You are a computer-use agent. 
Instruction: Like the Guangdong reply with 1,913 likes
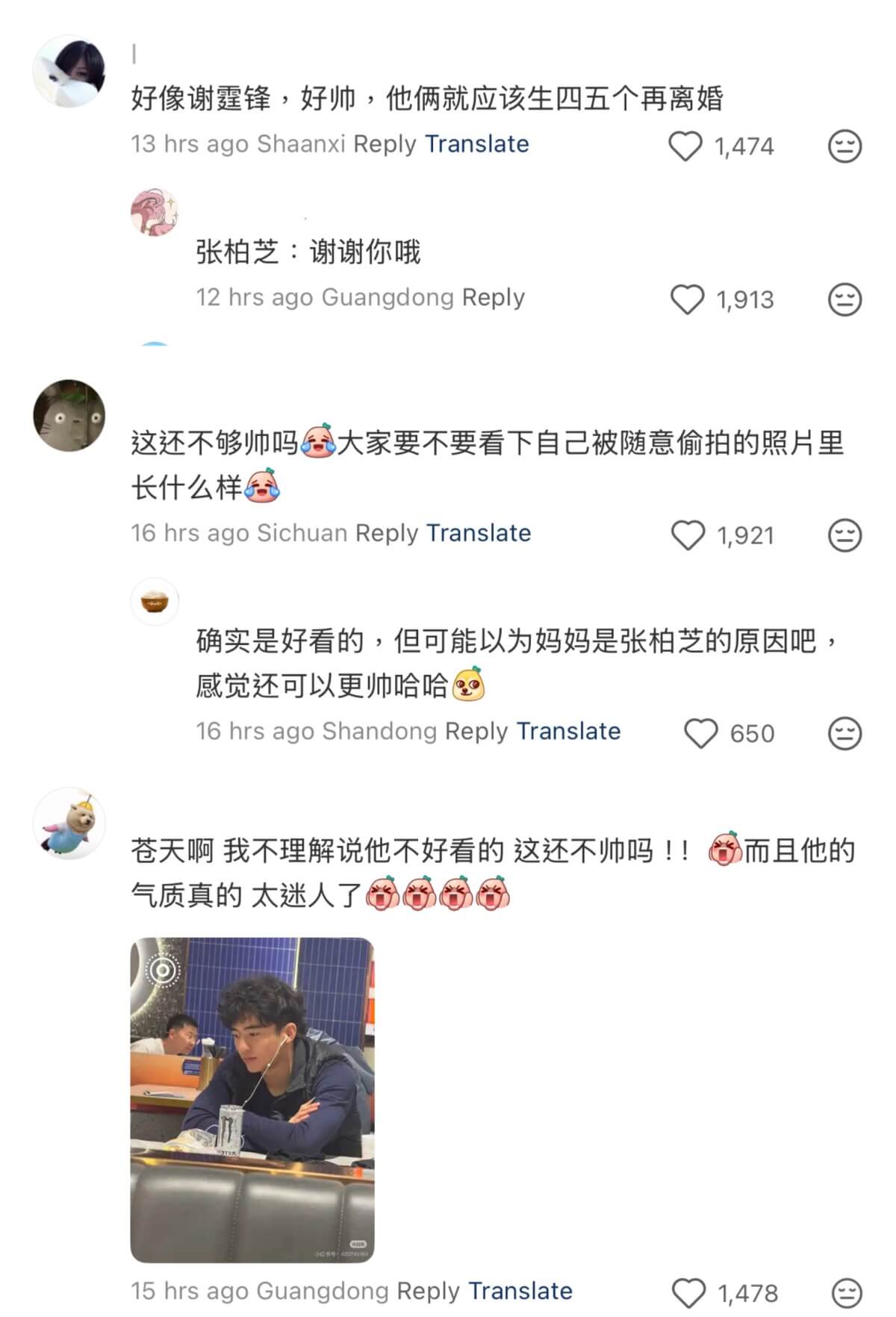tap(687, 299)
